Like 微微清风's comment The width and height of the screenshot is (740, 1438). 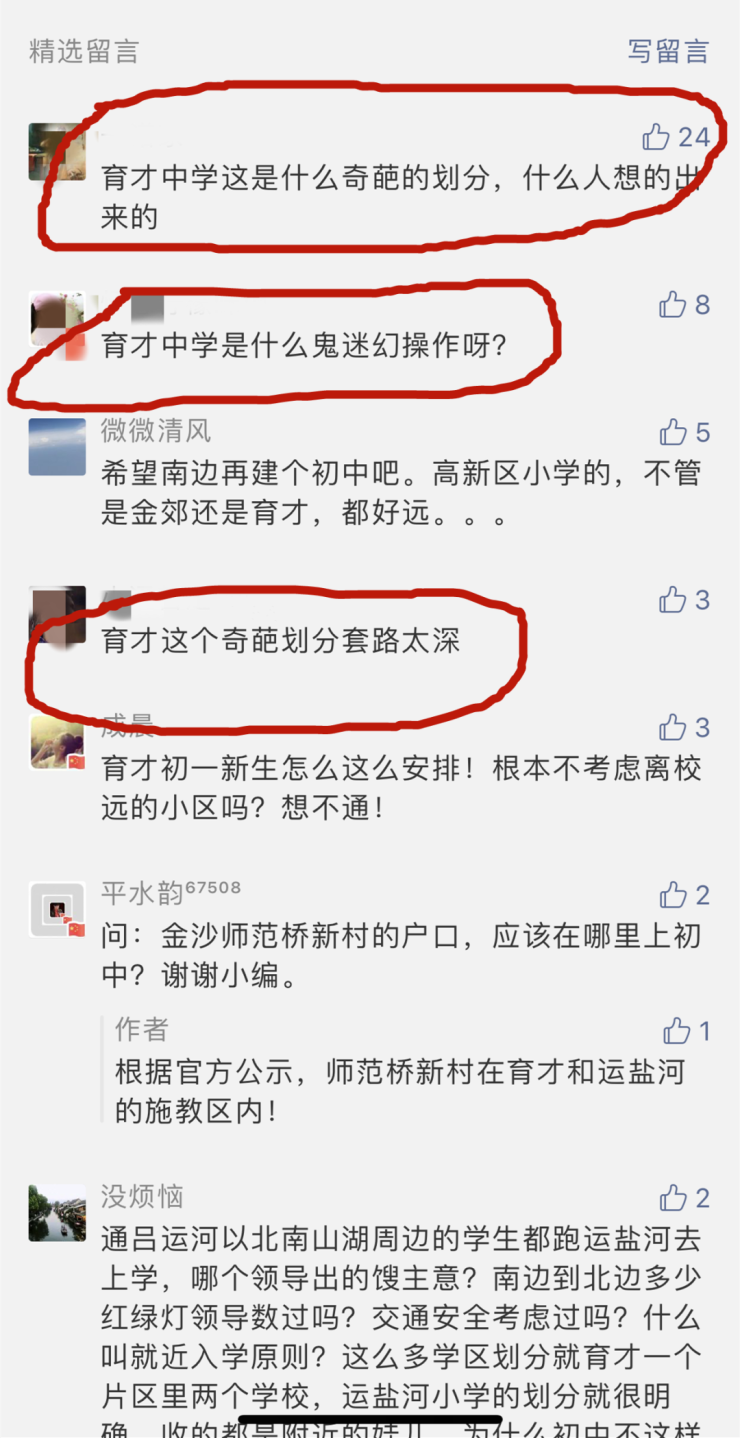tap(673, 432)
